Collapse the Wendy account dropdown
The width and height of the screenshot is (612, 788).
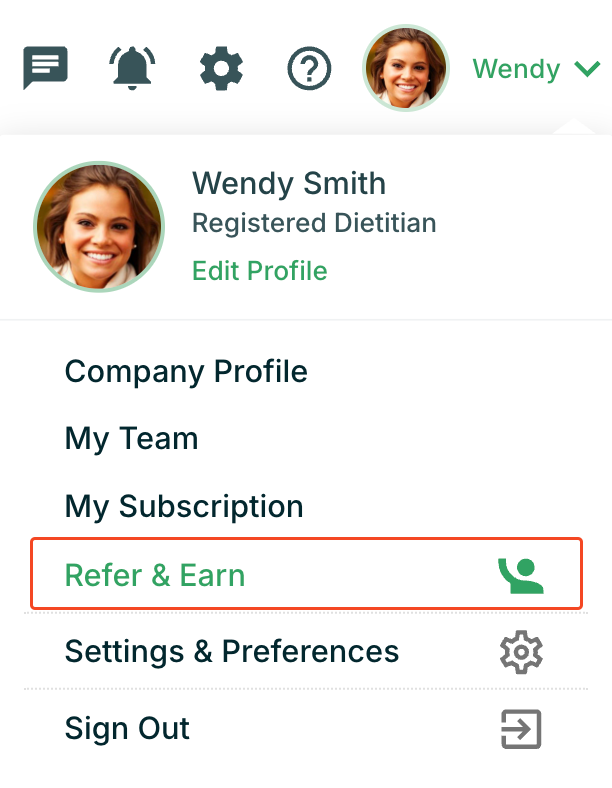535,69
